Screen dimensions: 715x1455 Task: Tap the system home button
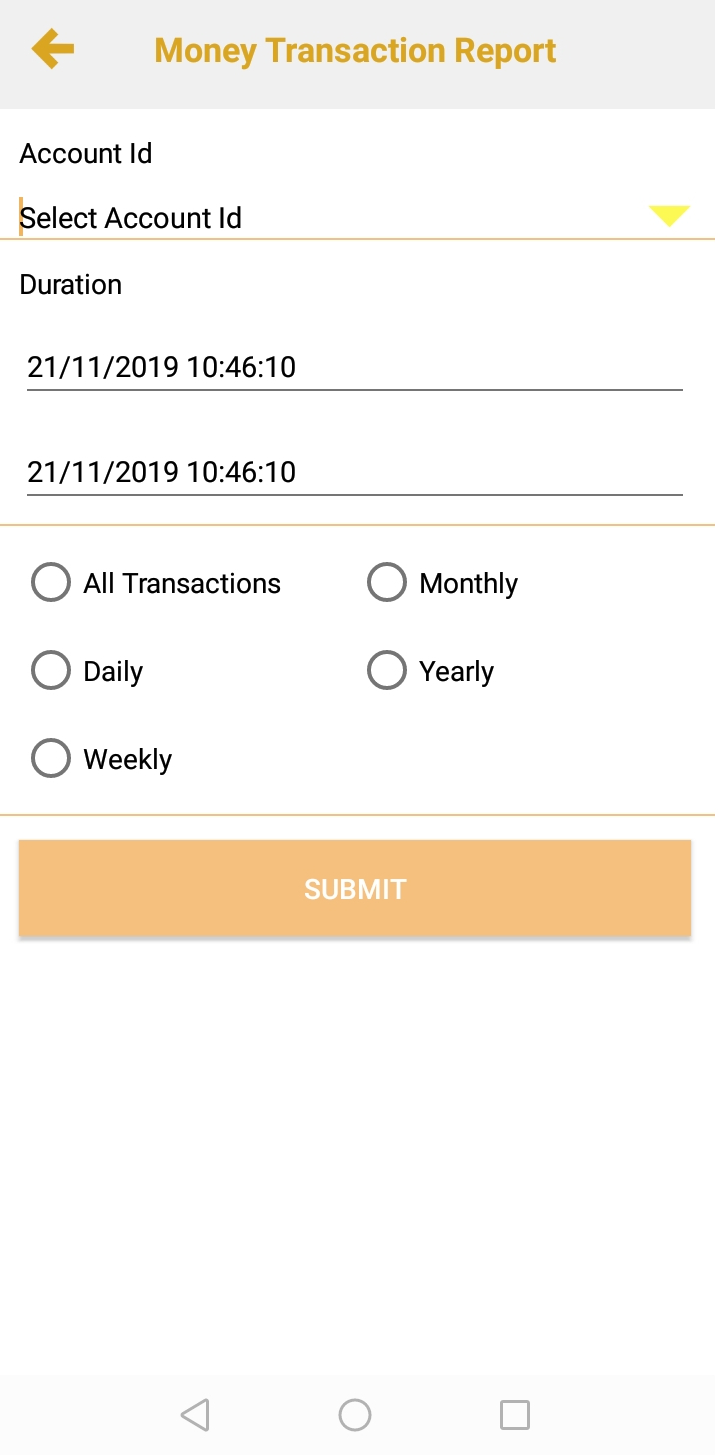(355, 1414)
